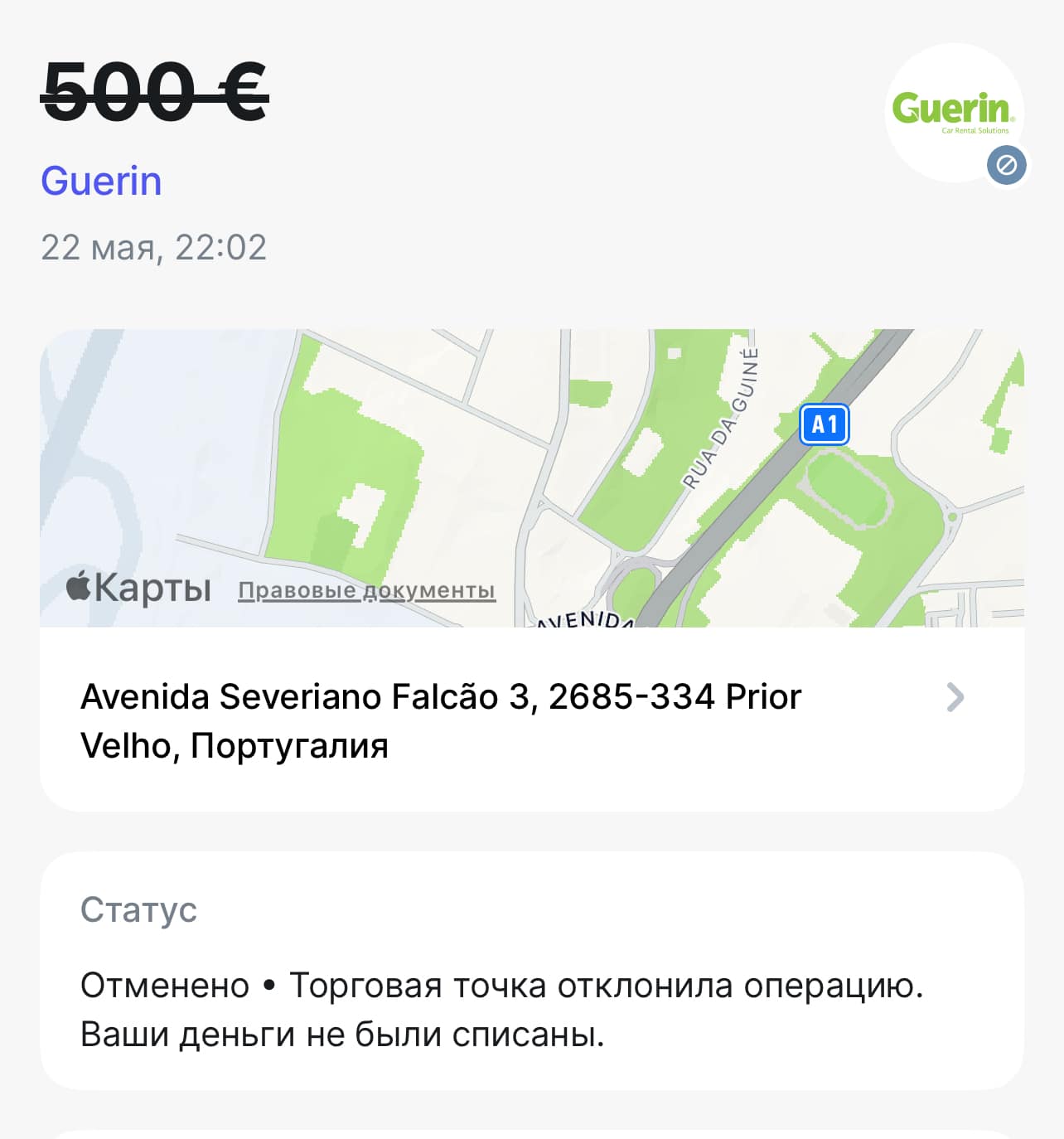Open the Правовые документы link on the map
Viewport: 1064px width, 1139px height.
coord(366,590)
